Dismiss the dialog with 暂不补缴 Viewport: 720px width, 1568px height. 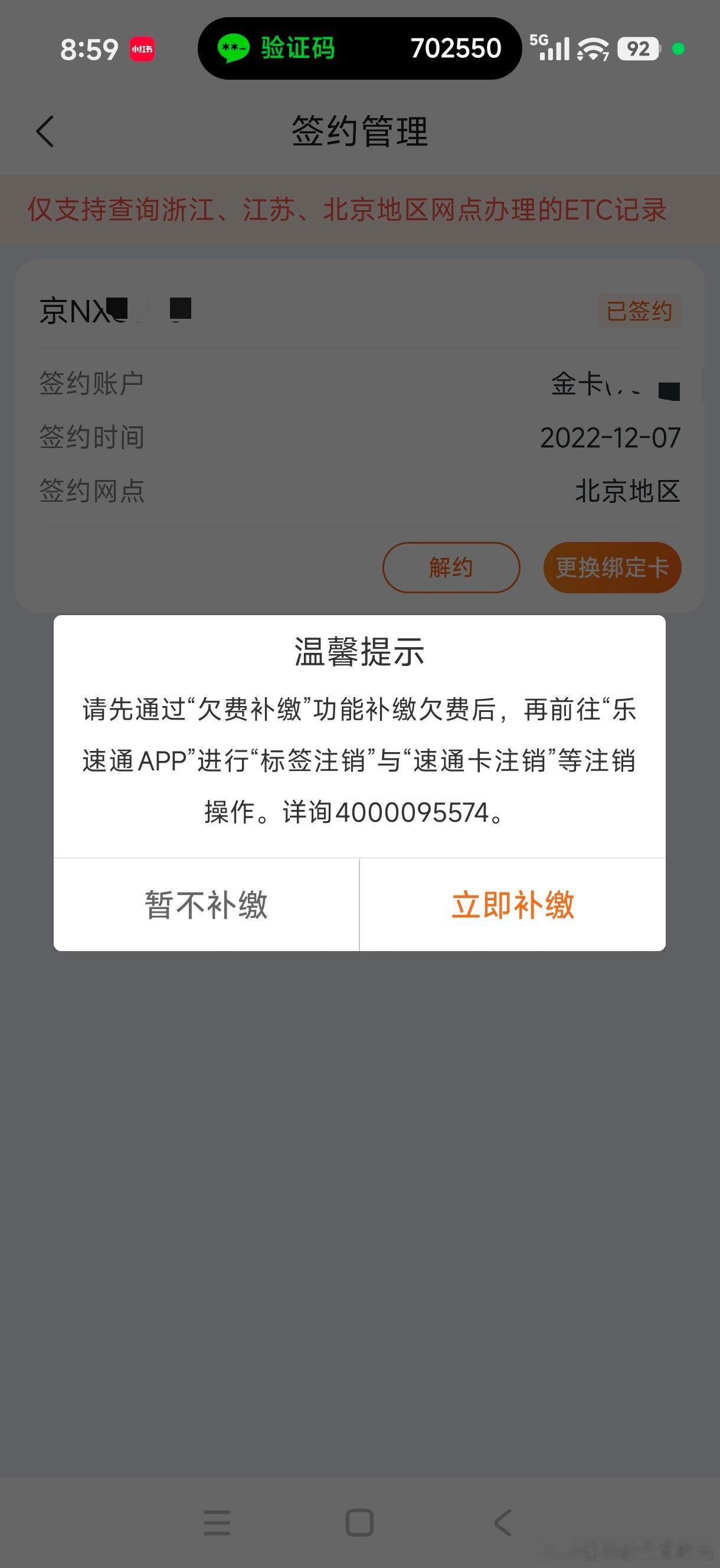tap(206, 904)
